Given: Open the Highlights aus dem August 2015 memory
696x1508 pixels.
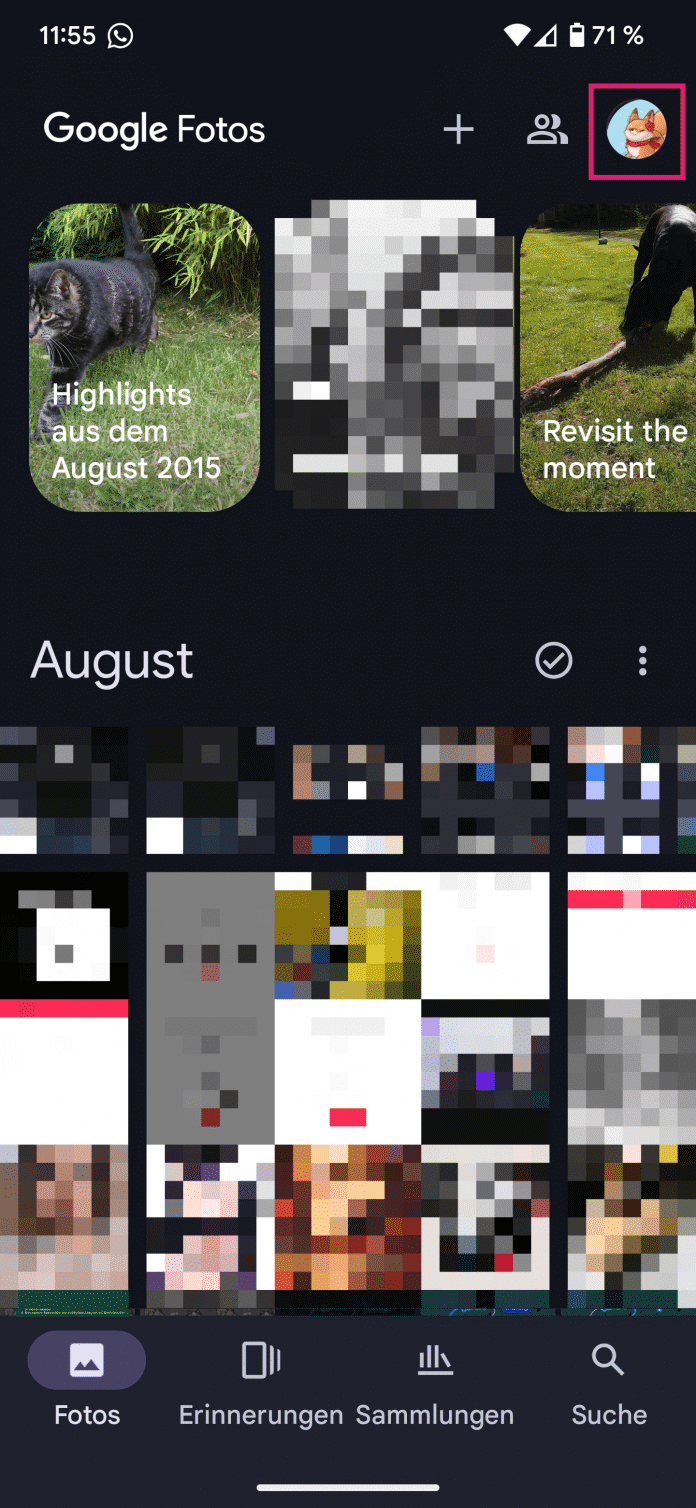Looking at the screenshot, I should coord(144,357).
